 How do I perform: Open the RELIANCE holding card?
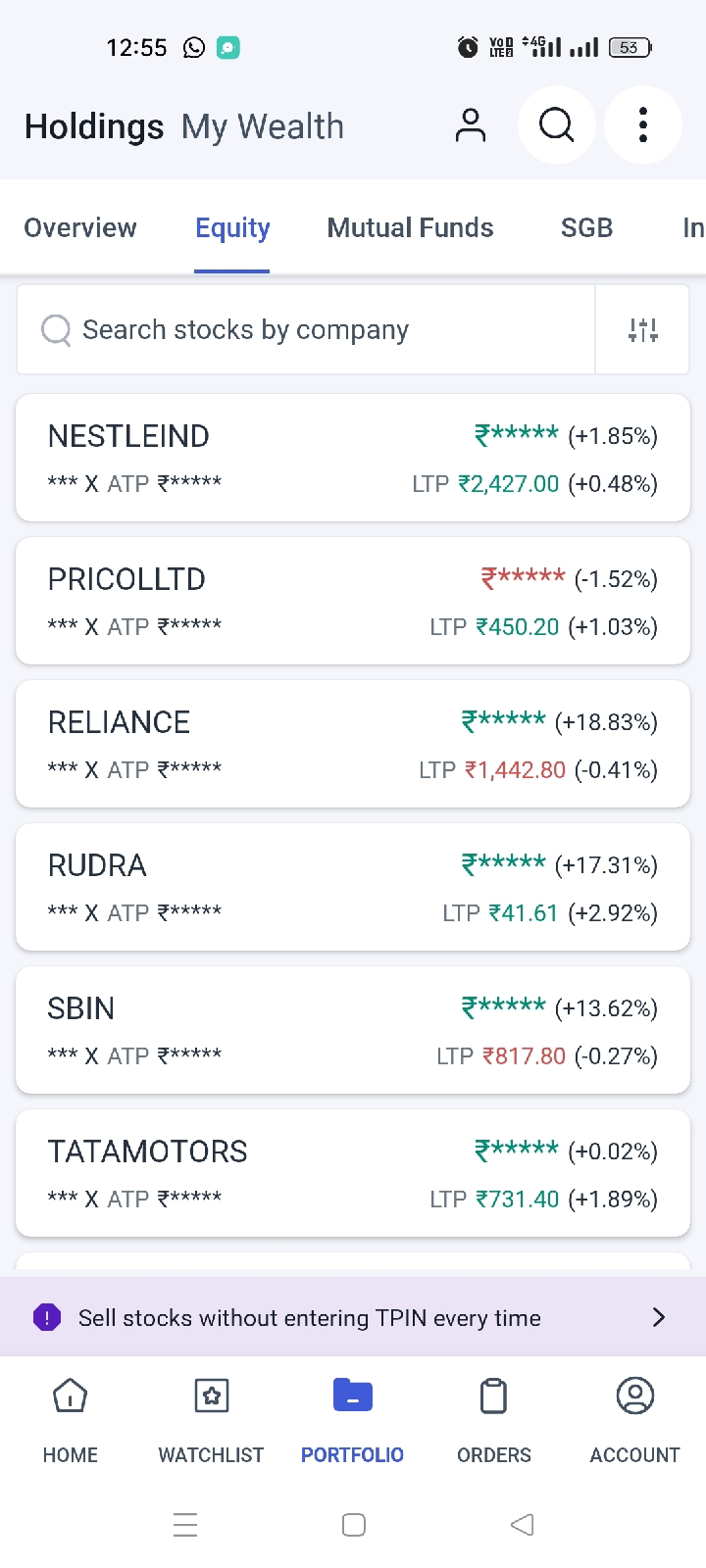point(353,744)
